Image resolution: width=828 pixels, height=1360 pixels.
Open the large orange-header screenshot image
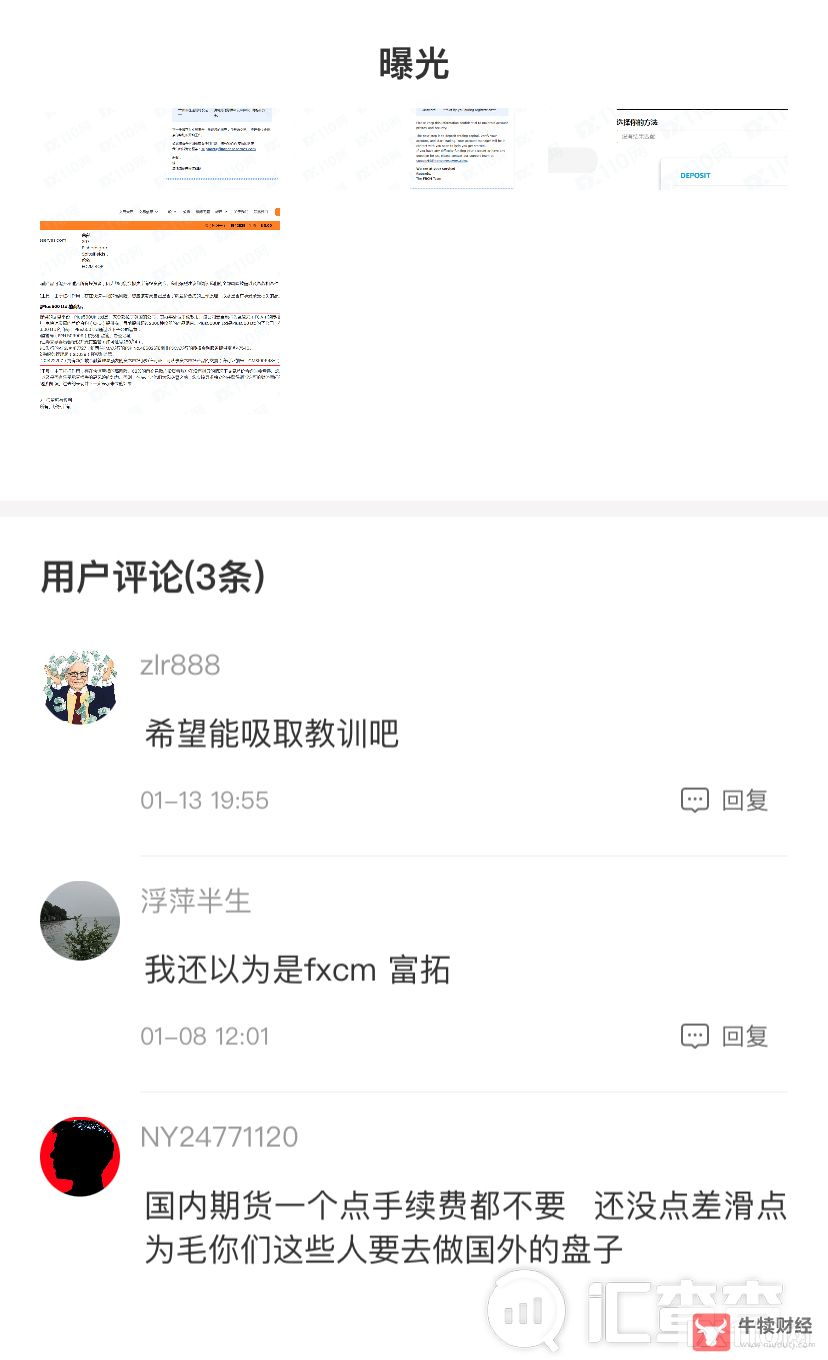pyautogui.click(x=160, y=310)
